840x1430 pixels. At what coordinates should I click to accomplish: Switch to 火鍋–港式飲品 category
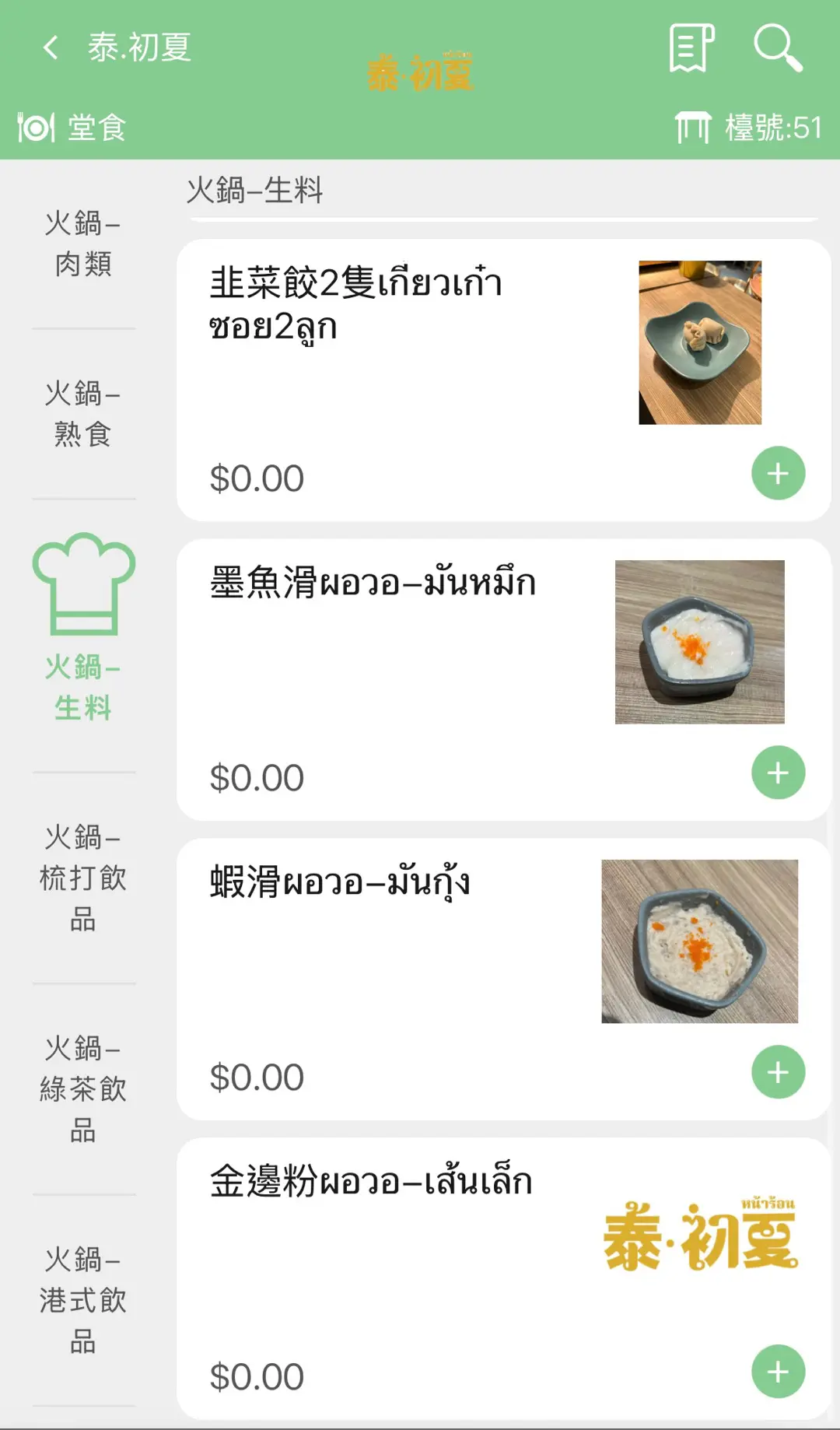(83, 1300)
